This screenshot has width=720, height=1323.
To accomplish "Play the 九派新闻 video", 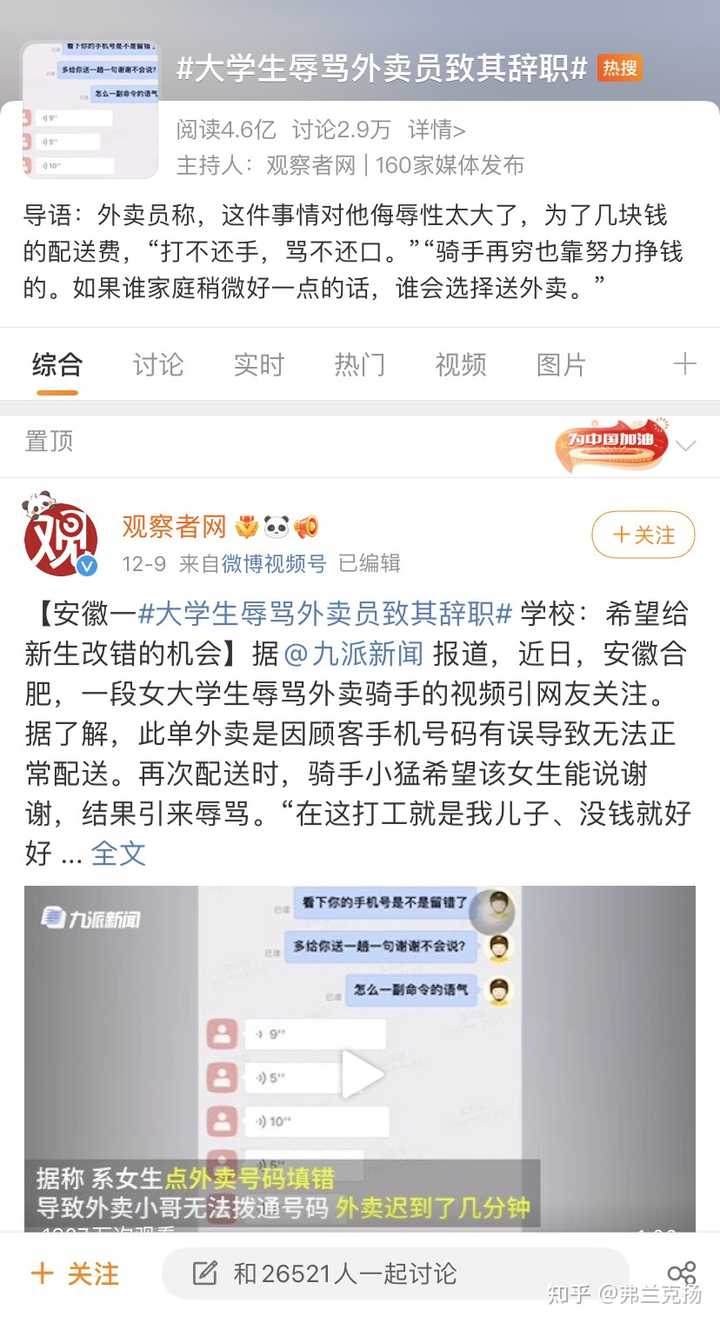I will click(x=360, y=1072).
